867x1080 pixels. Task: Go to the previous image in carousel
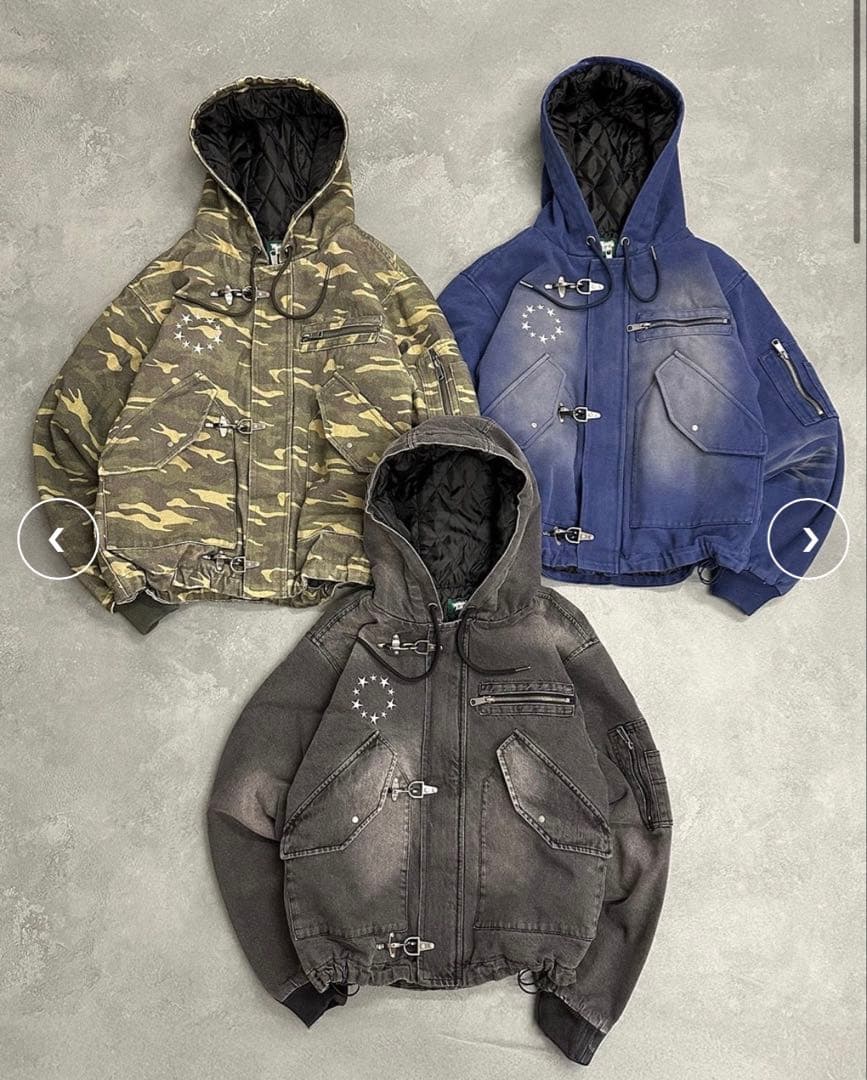57,539
